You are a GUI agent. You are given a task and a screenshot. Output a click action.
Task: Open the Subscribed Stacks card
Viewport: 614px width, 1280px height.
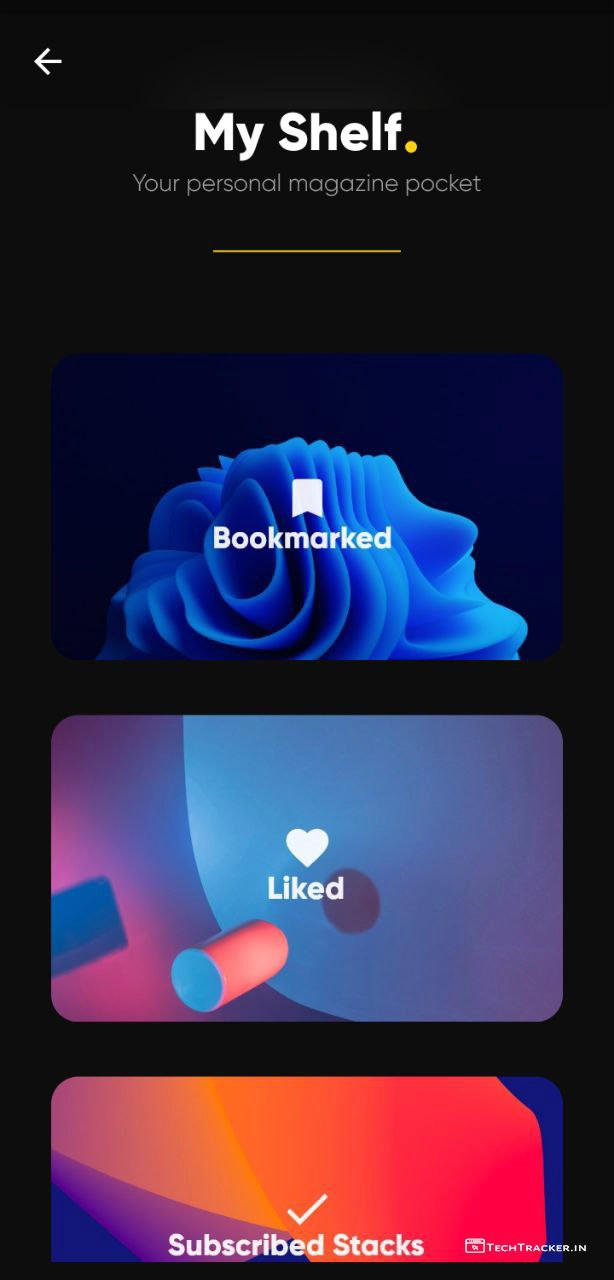306,1180
